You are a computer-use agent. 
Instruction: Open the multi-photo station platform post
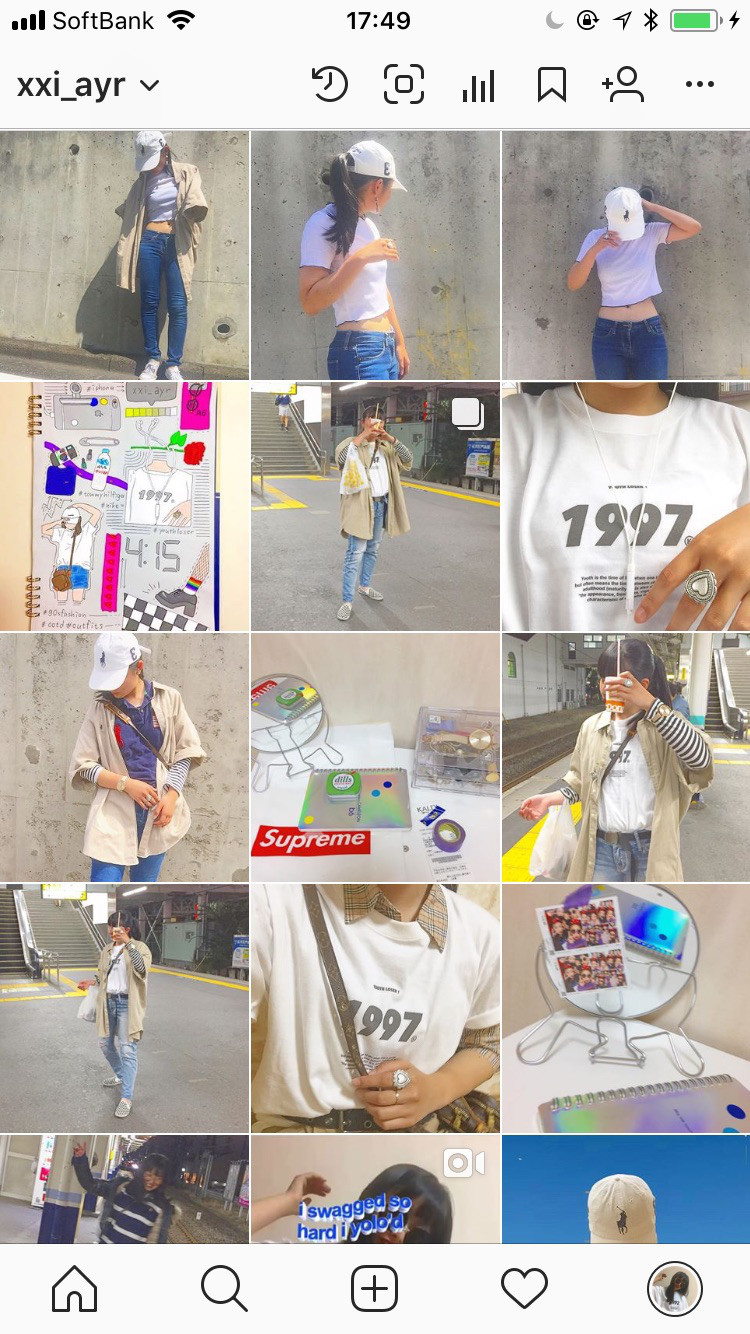tap(375, 506)
